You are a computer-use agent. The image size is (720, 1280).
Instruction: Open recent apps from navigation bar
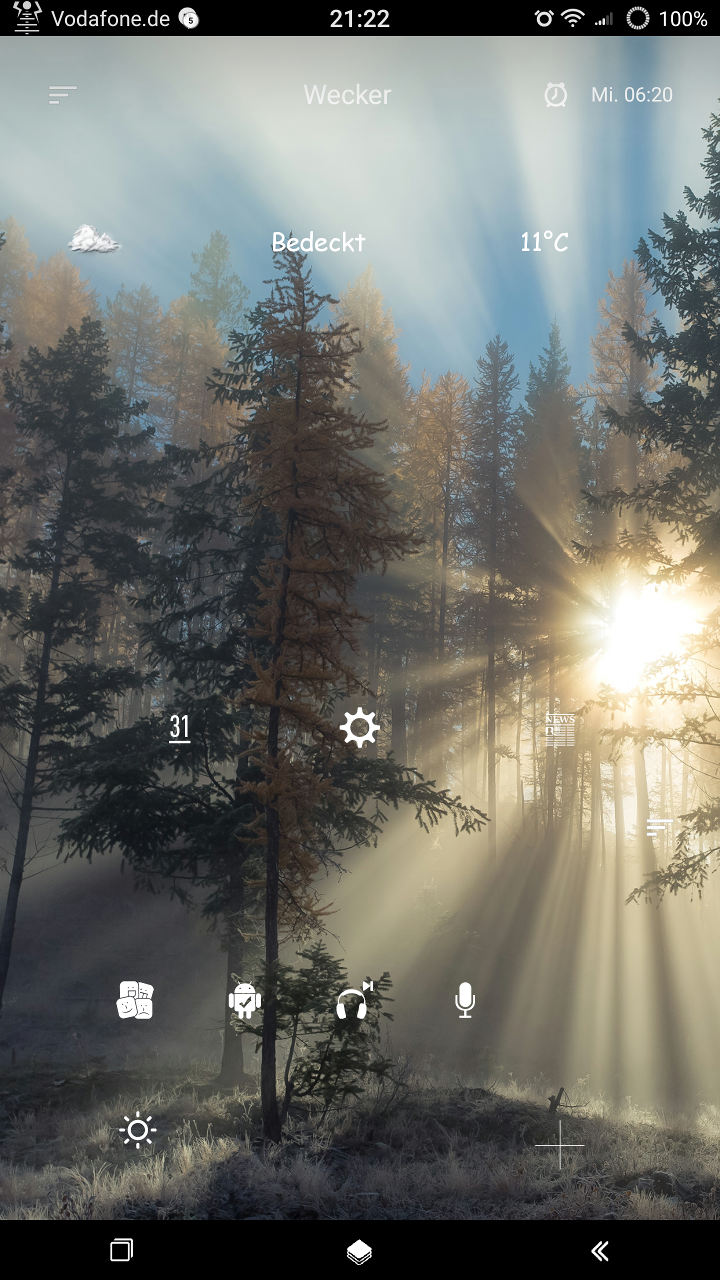pyautogui.click(x=121, y=1250)
